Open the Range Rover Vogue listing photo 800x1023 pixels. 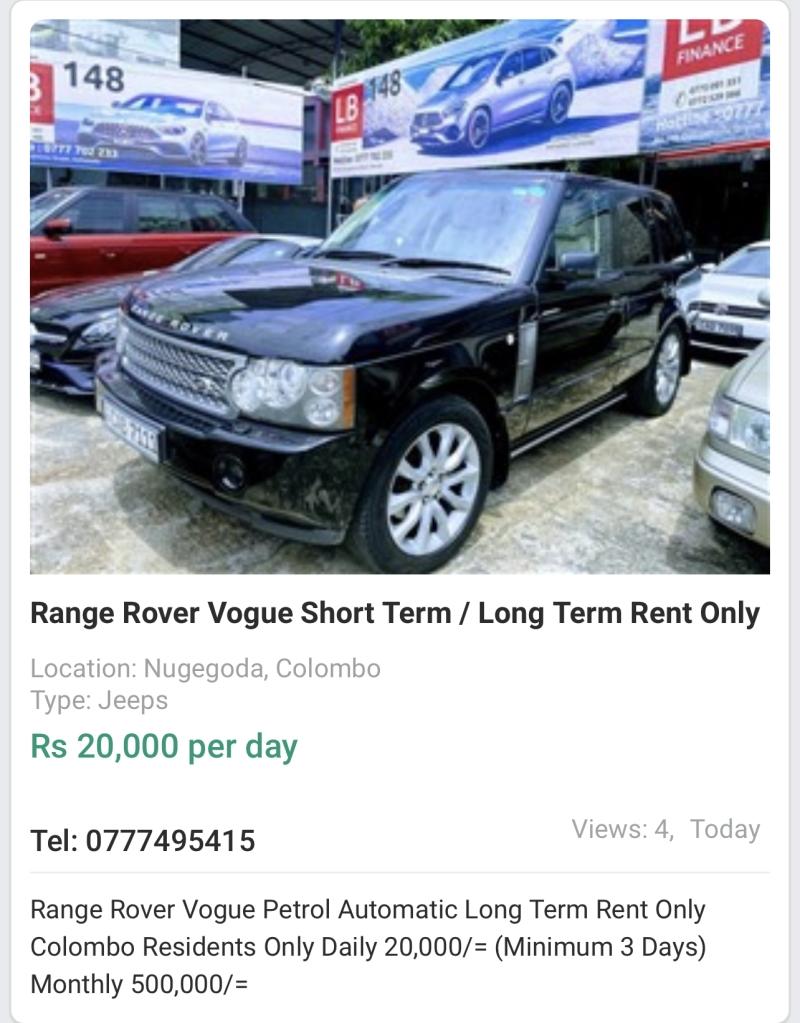(400, 297)
